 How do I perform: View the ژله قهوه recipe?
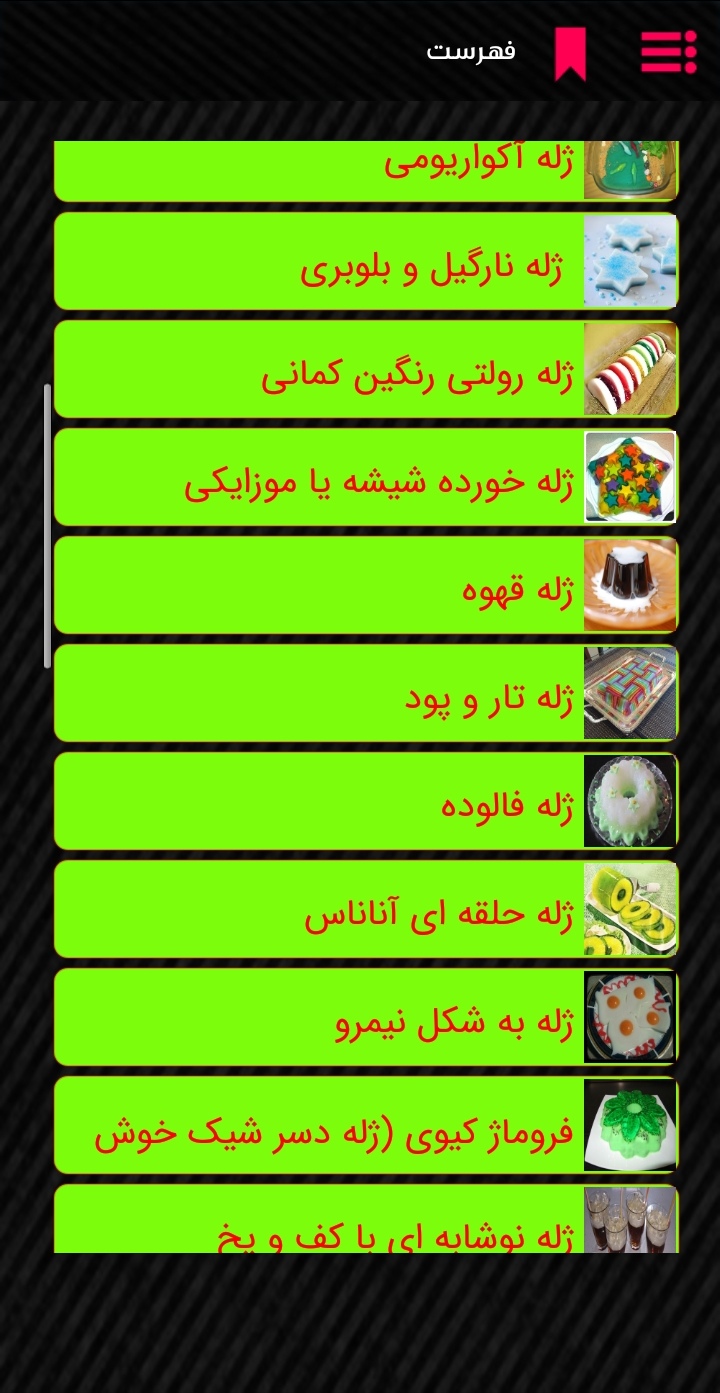[366, 585]
